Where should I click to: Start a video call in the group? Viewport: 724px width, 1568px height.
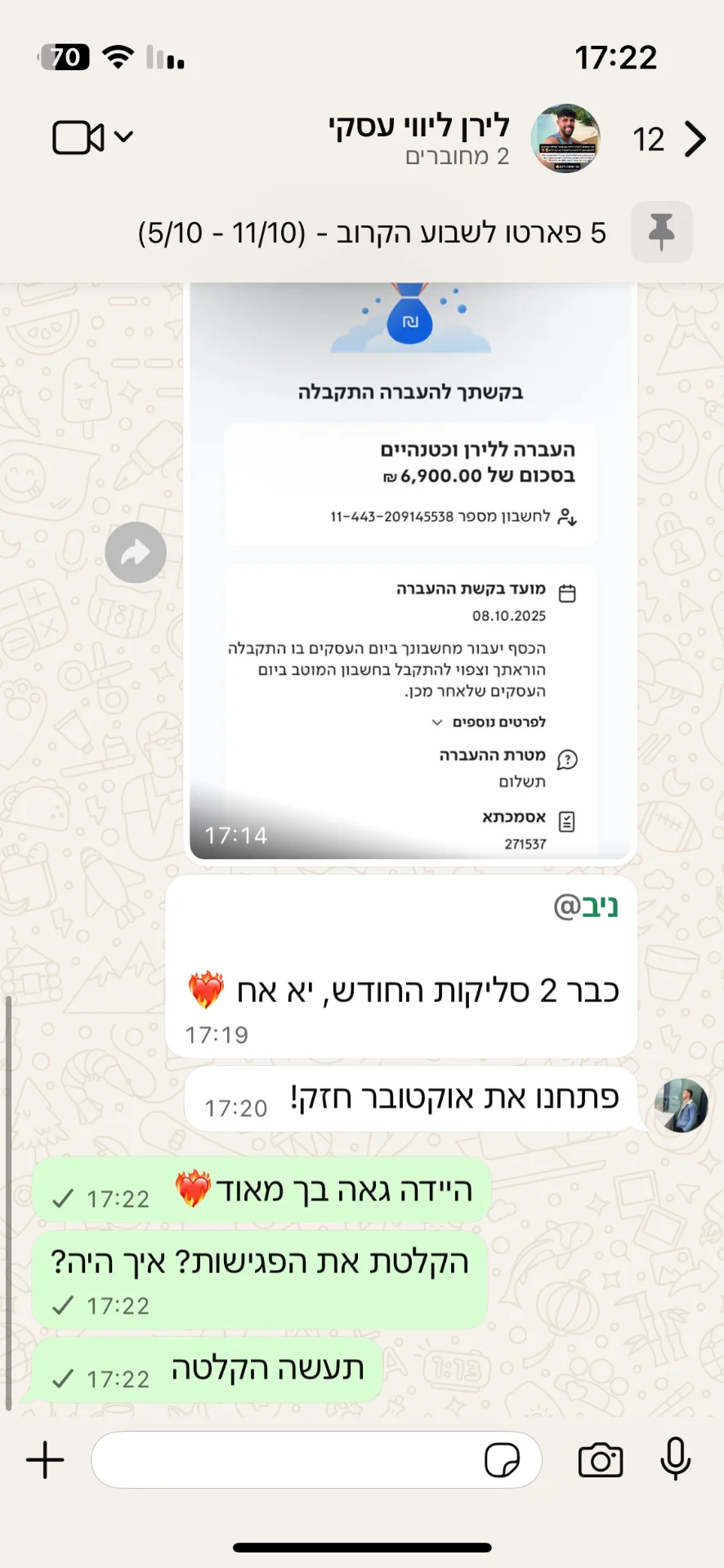click(78, 137)
